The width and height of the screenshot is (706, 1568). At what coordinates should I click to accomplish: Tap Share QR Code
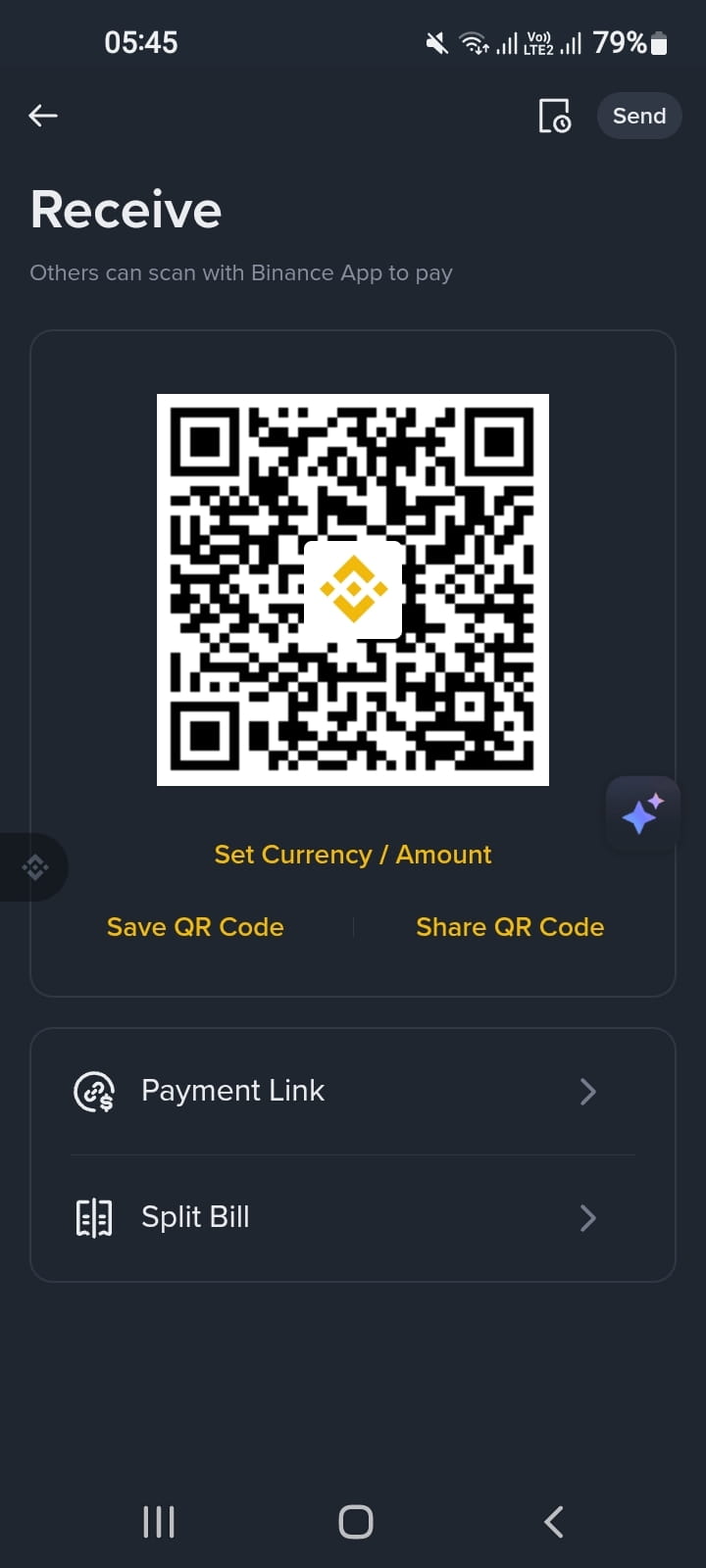510,926
